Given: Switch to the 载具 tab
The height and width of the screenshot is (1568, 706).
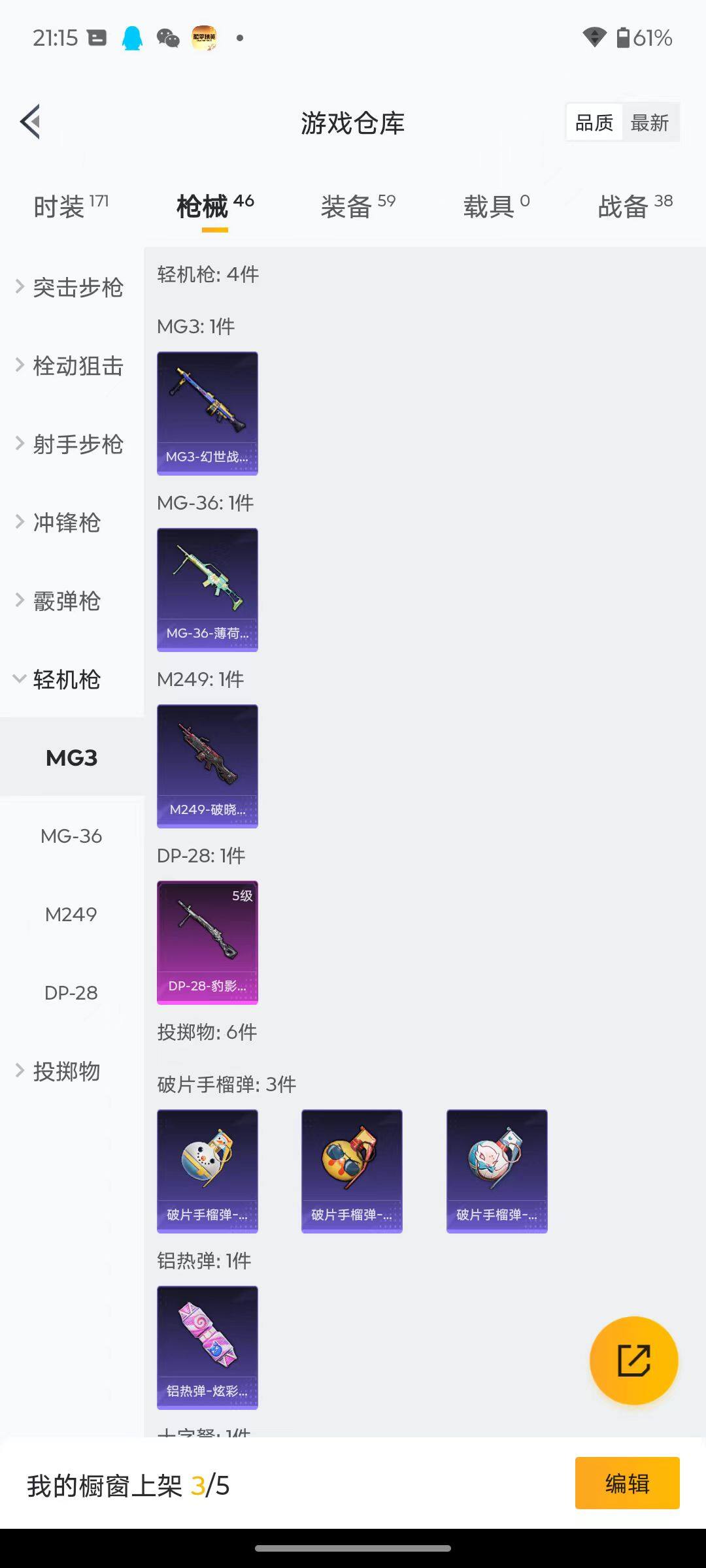Looking at the screenshot, I should 496,206.
